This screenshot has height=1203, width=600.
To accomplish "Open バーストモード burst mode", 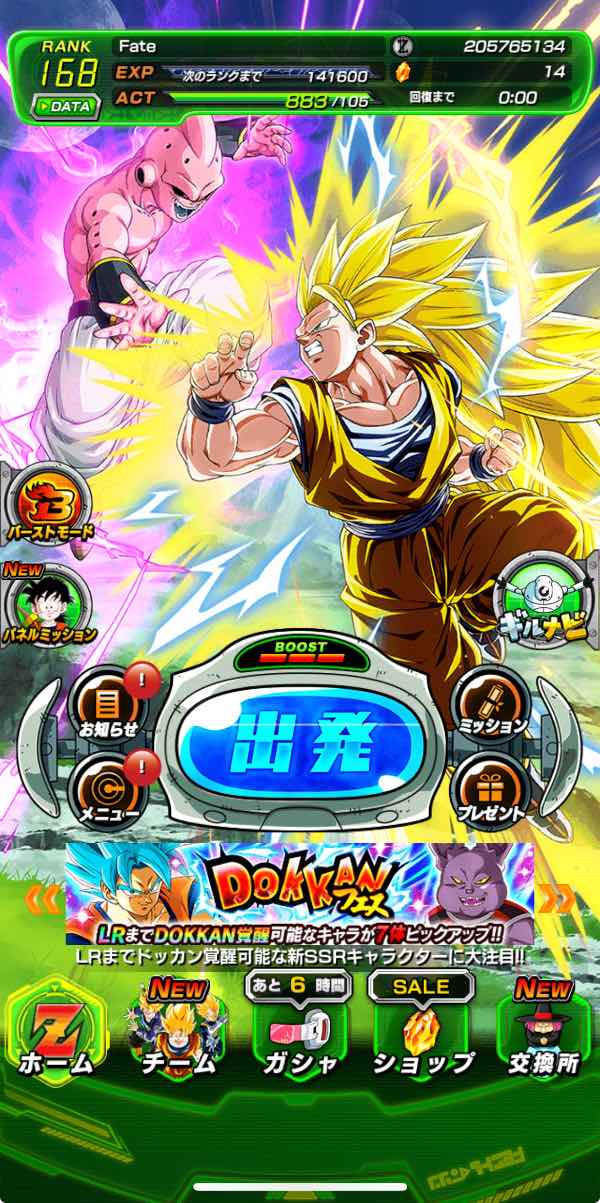I will [48, 505].
